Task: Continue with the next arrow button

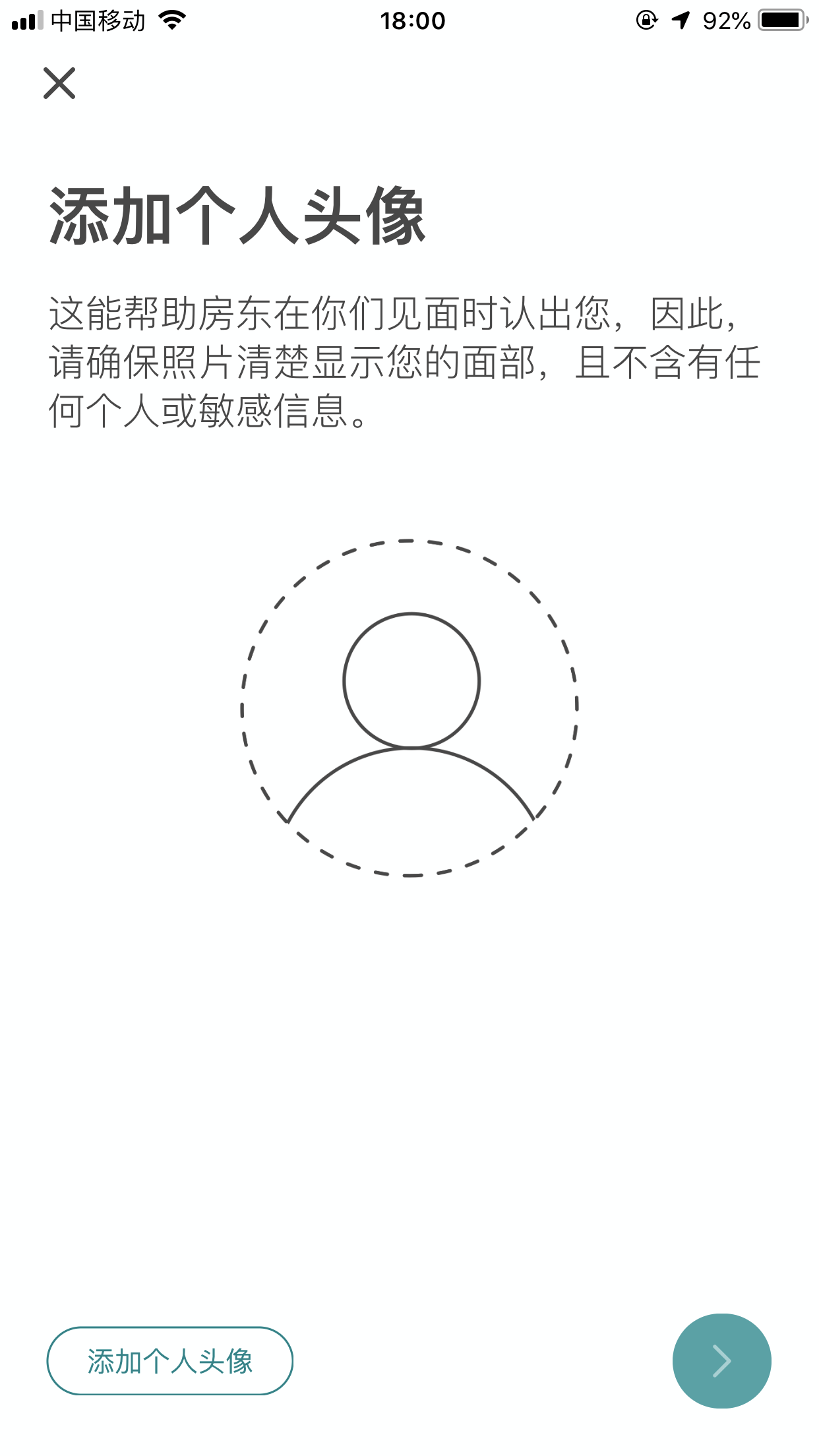Action: coord(721,1360)
